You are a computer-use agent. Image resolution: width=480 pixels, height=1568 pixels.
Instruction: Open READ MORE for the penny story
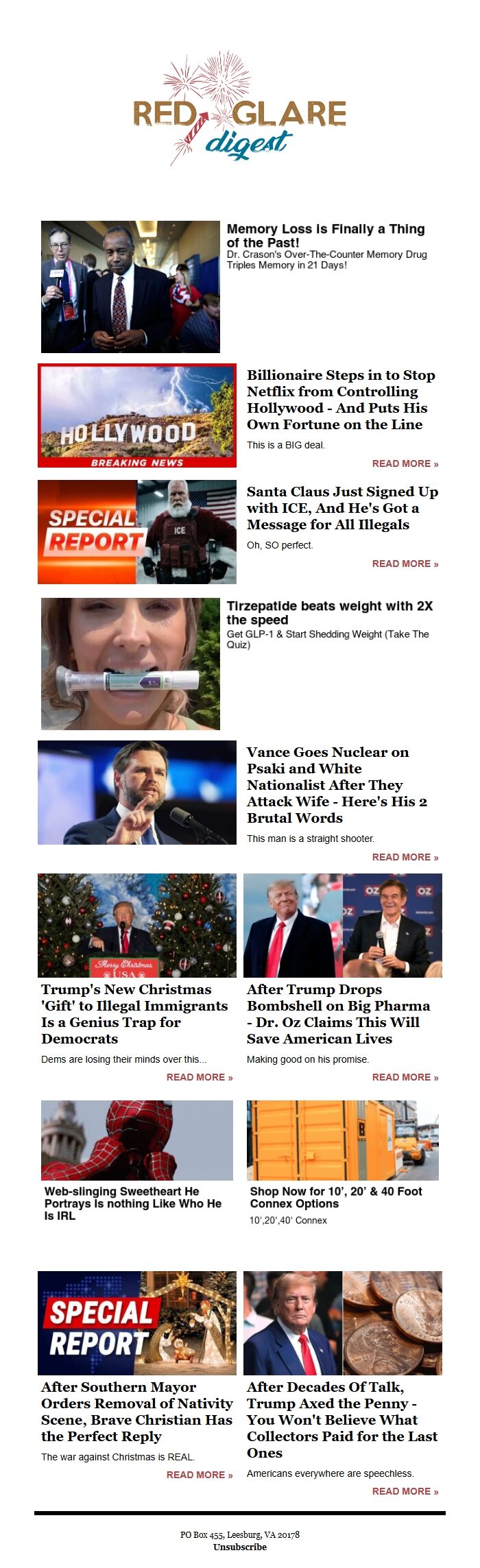pos(405,1491)
